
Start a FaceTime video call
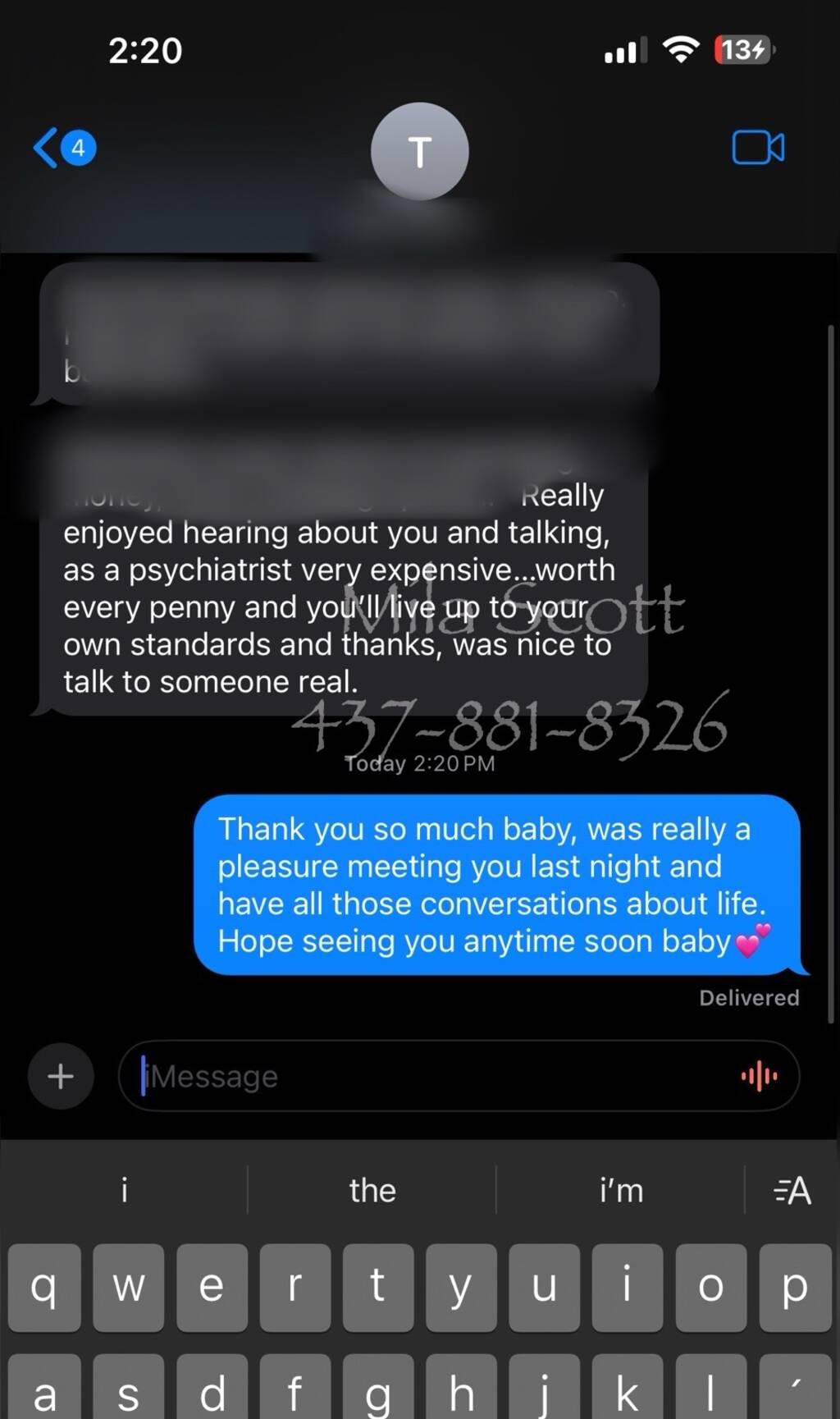[x=758, y=148]
